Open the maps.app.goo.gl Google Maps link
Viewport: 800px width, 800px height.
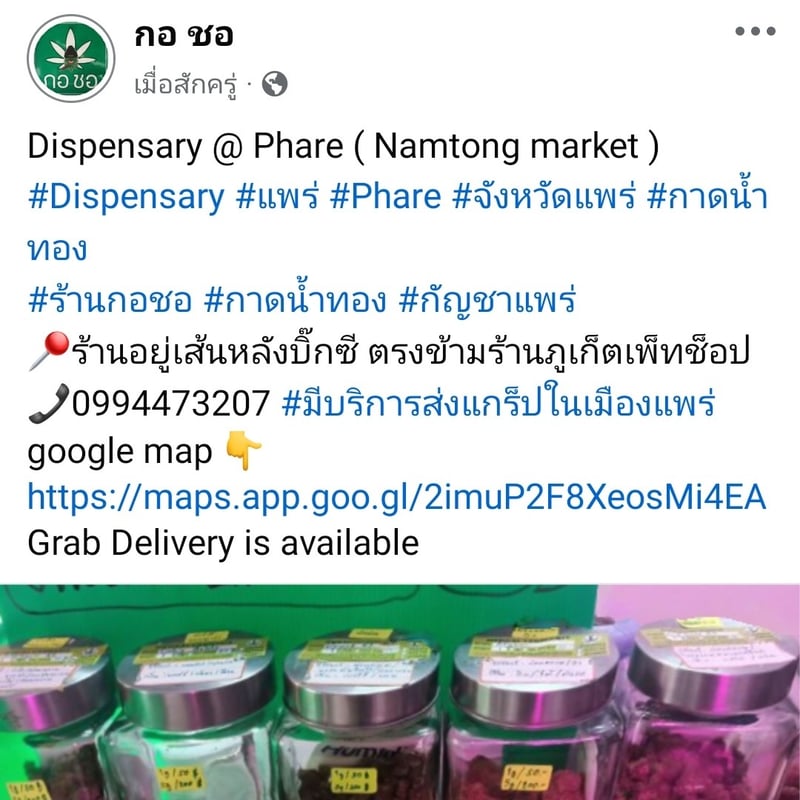(396, 496)
